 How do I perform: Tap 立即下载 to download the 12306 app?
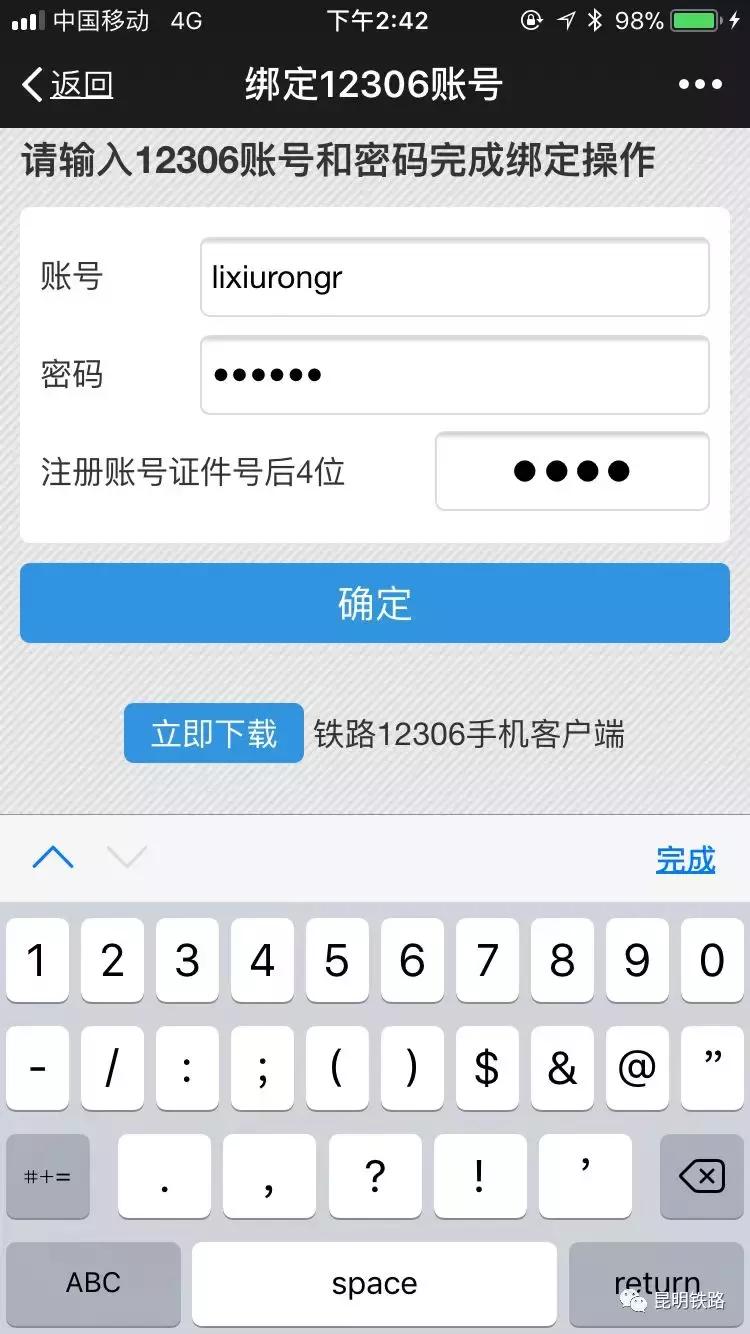[x=213, y=733]
